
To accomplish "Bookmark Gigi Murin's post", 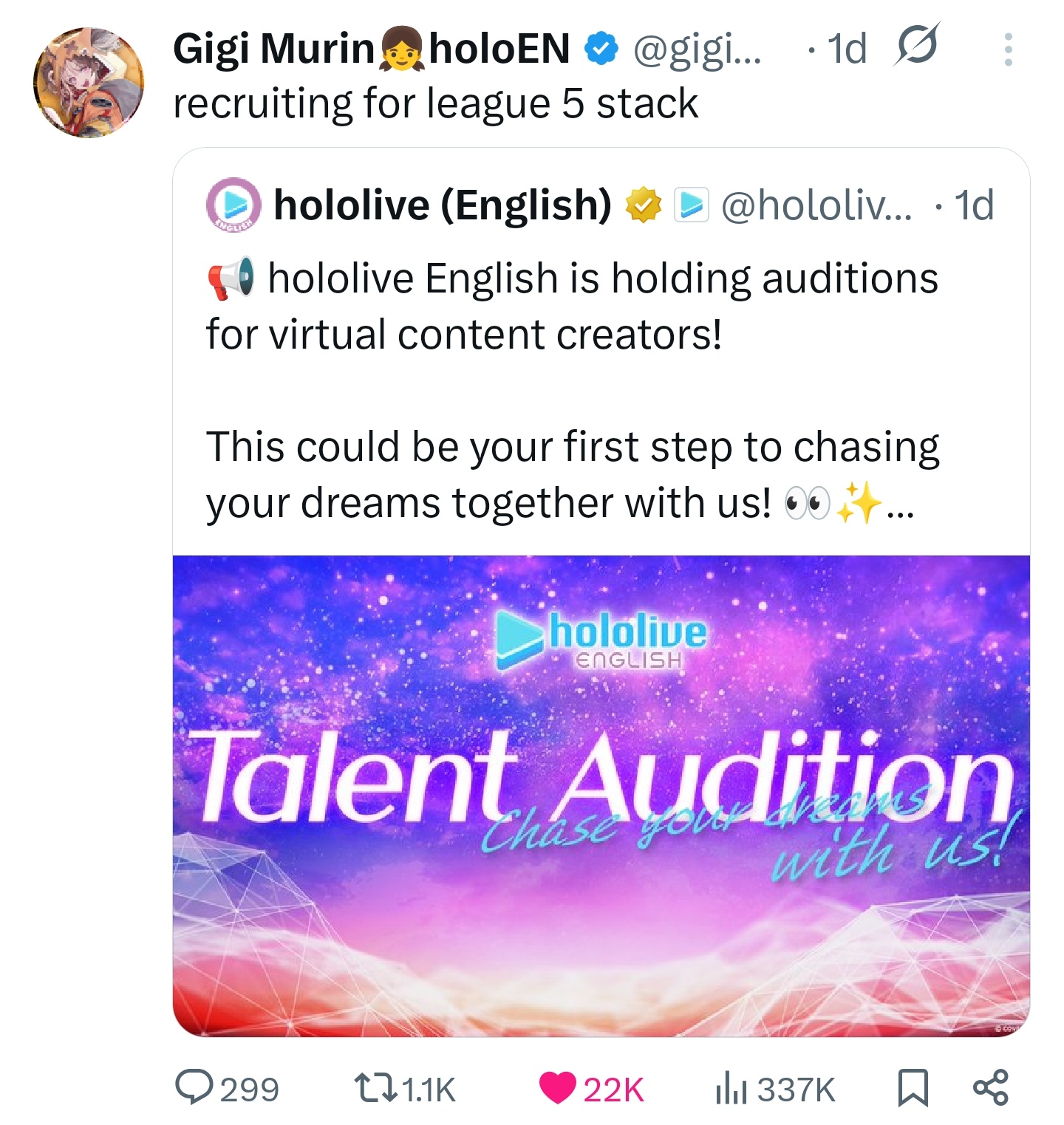I will point(913,1088).
